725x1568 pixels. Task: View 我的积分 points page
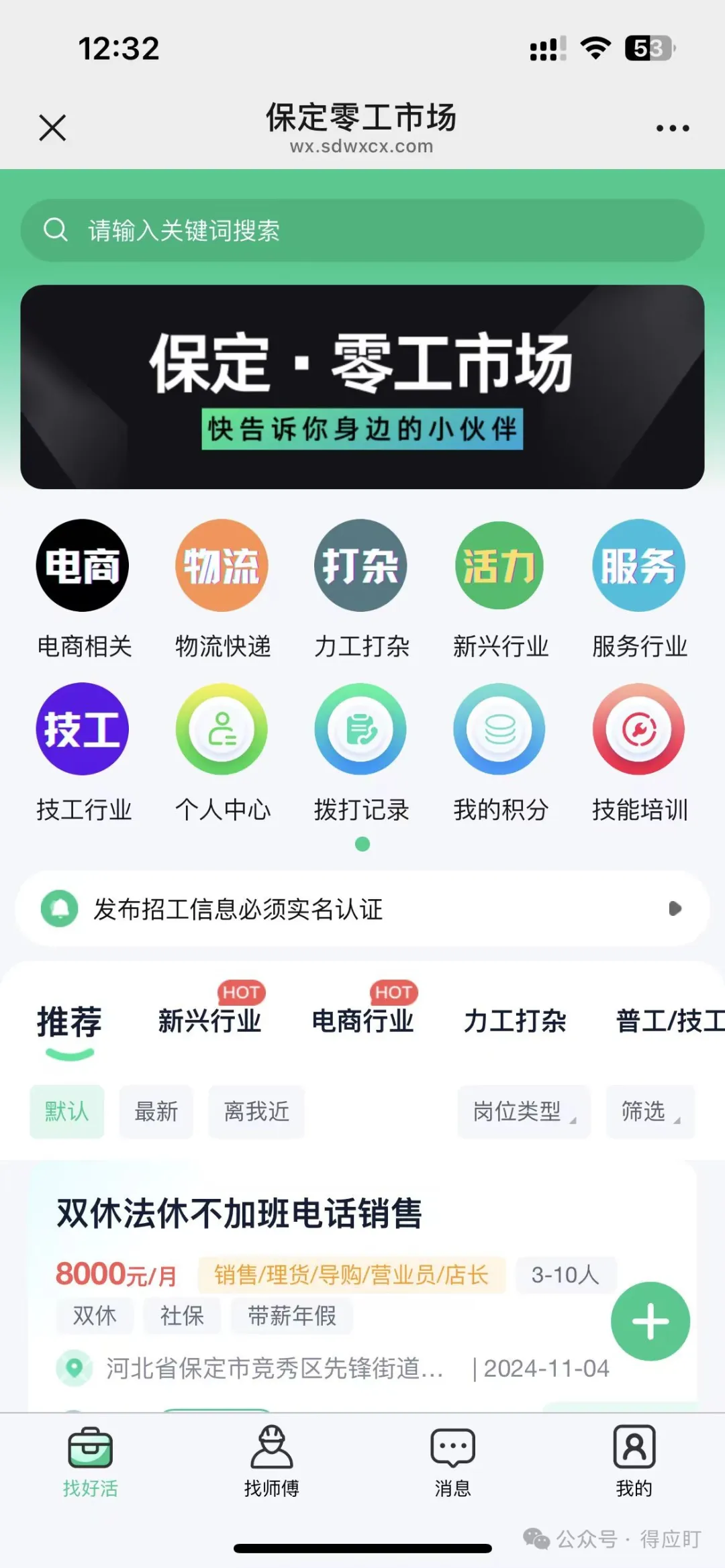[x=499, y=730]
